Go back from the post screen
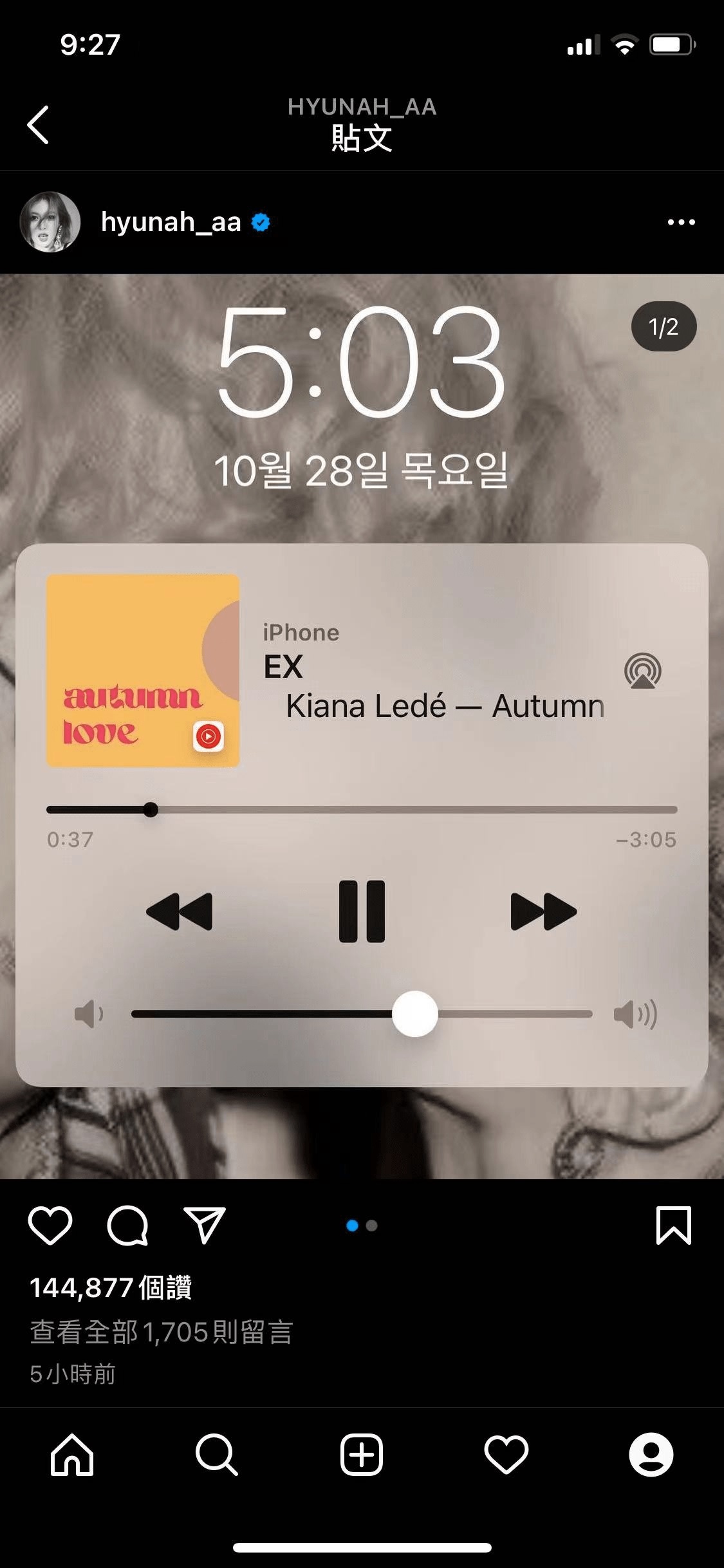The image size is (724, 1568). pos(39,124)
